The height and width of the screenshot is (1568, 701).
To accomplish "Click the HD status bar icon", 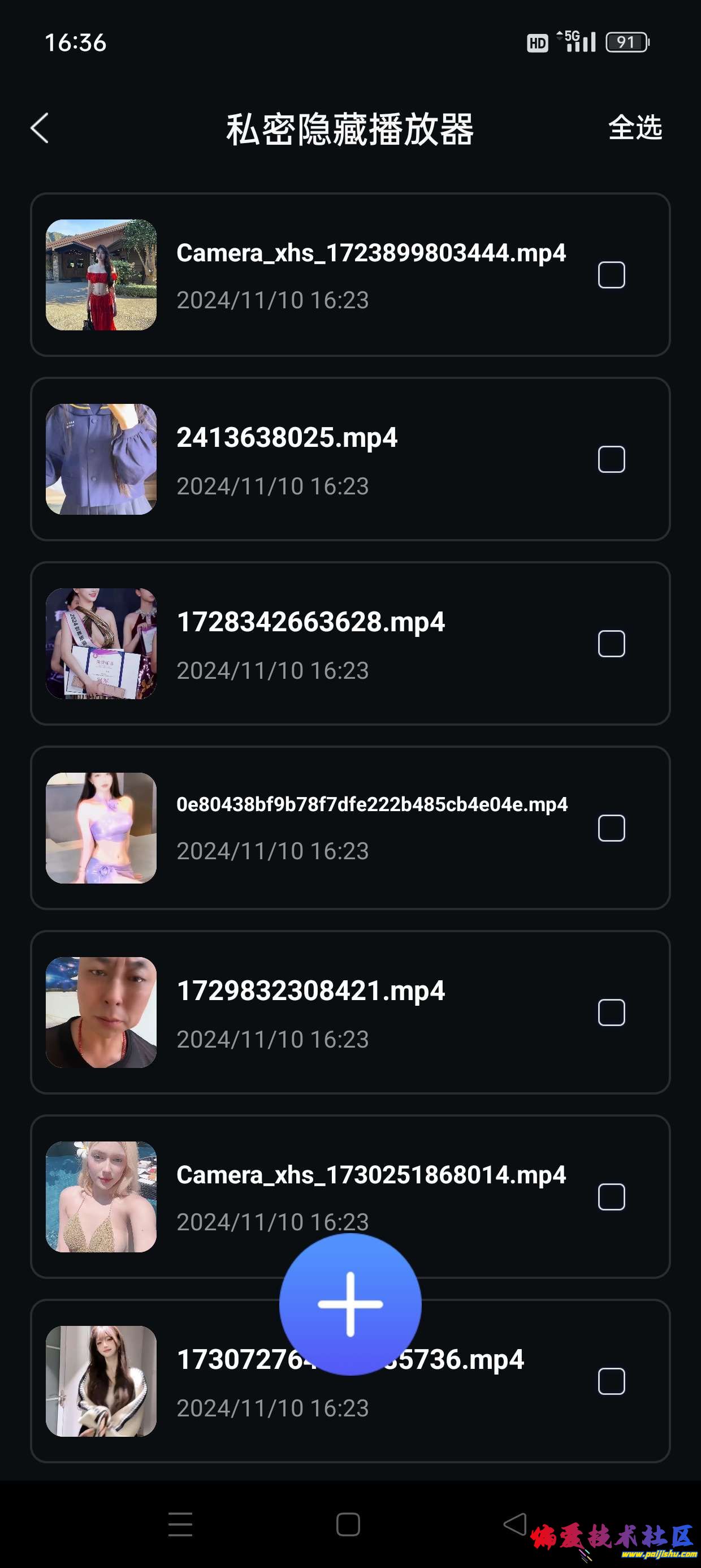I will point(536,42).
